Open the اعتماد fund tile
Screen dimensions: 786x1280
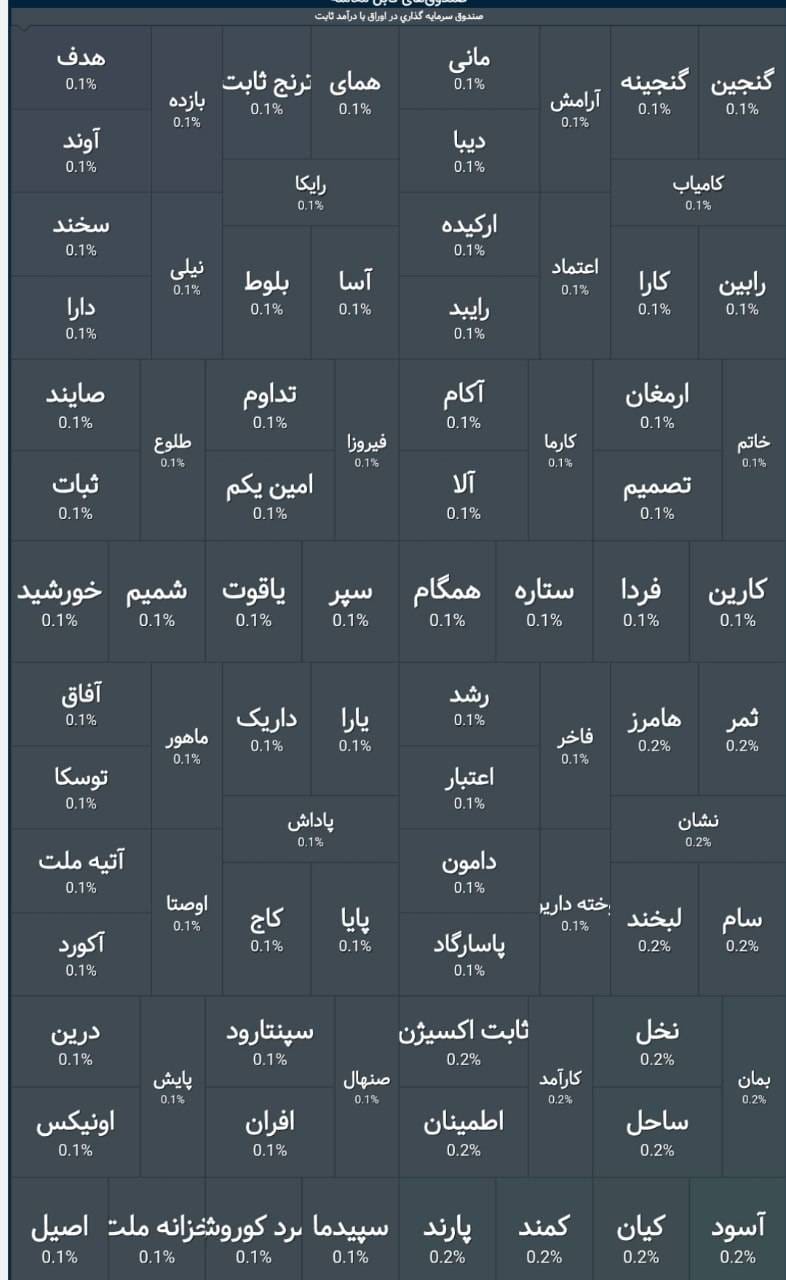(x=575, y=276)
